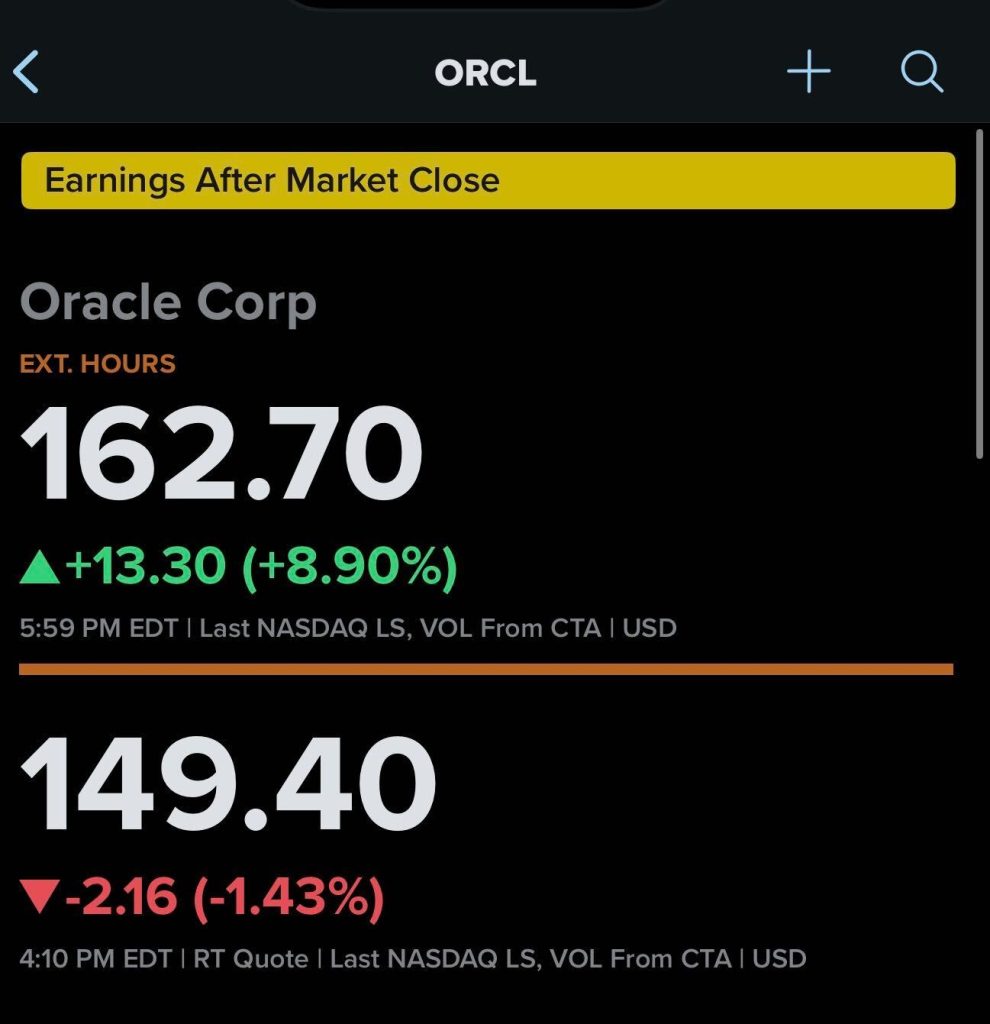Select the USD currency label
The image size is (990, 1024).
click(x=648, y=628)
